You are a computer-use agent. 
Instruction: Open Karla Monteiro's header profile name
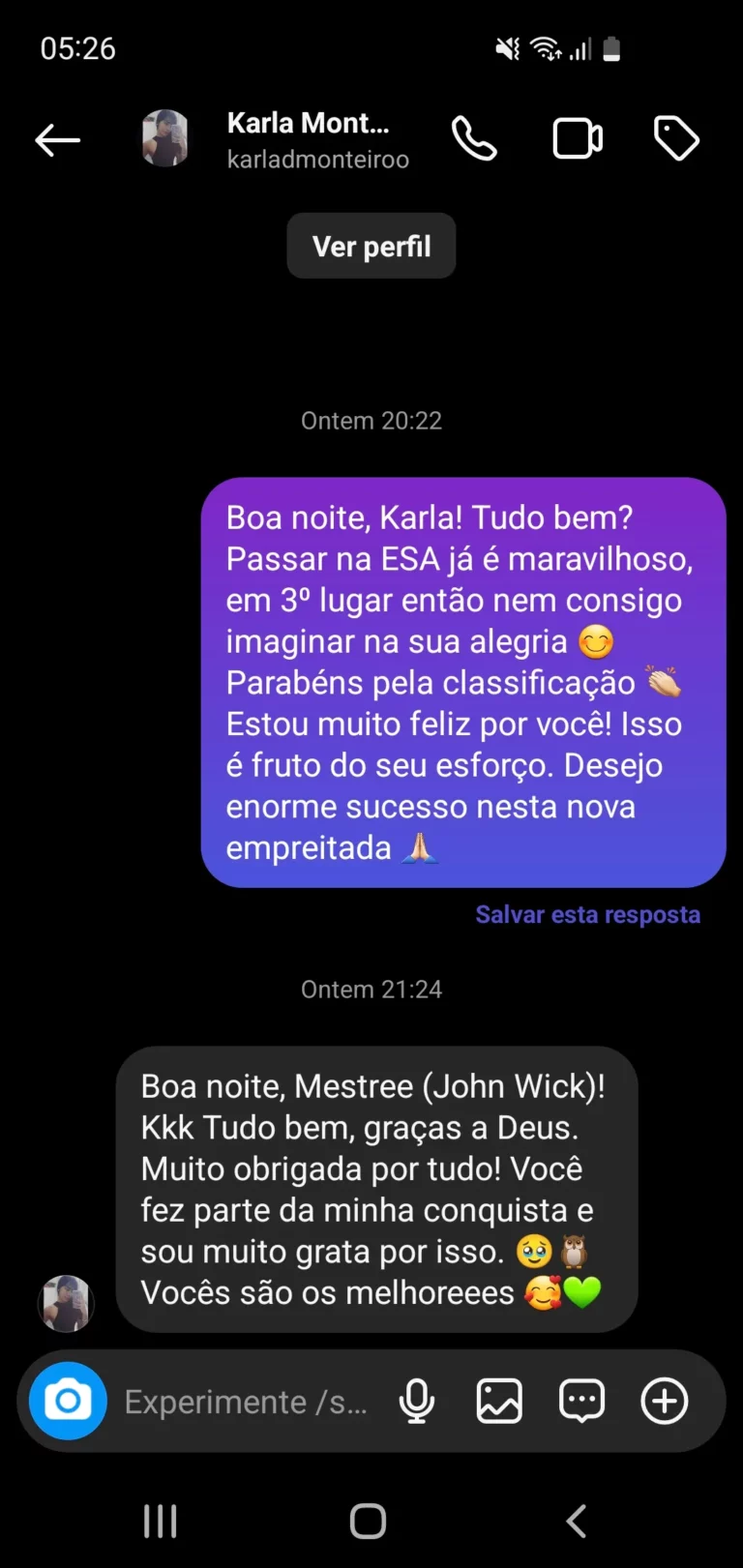(310, 124)
